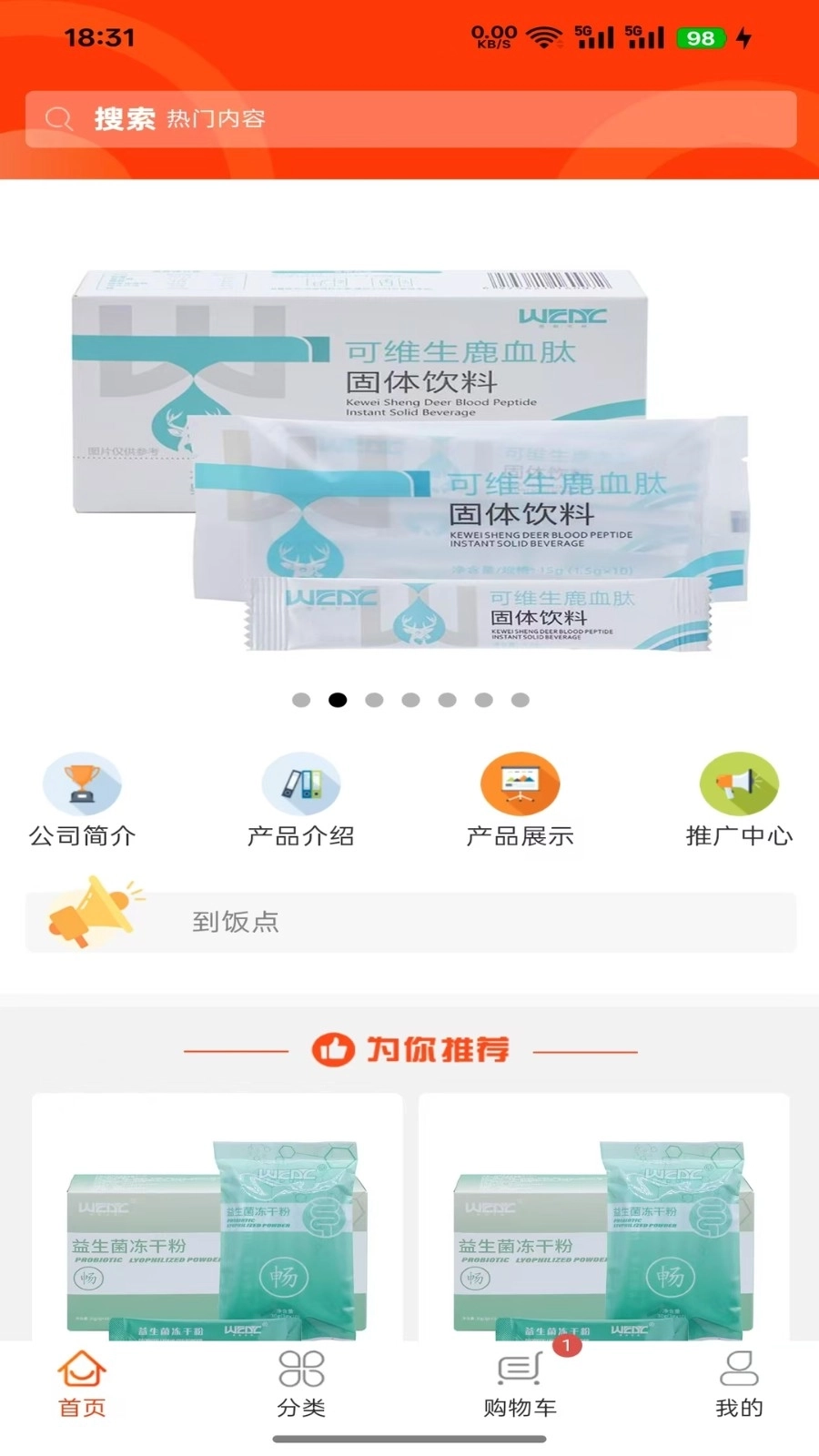Open 产品展示 shortcut

tap(520, 801)
